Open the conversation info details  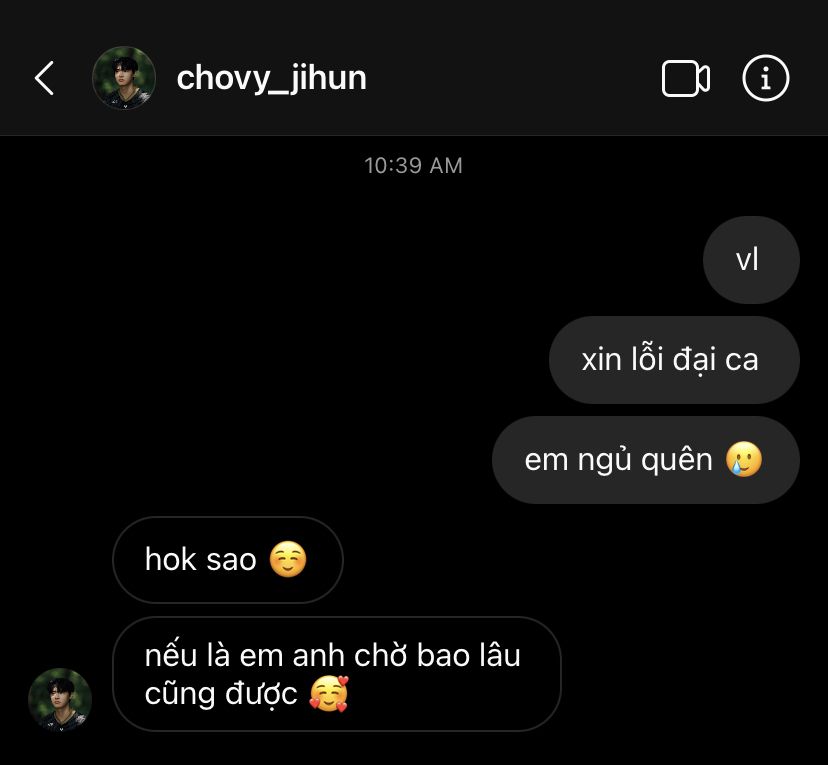[766, 78]
